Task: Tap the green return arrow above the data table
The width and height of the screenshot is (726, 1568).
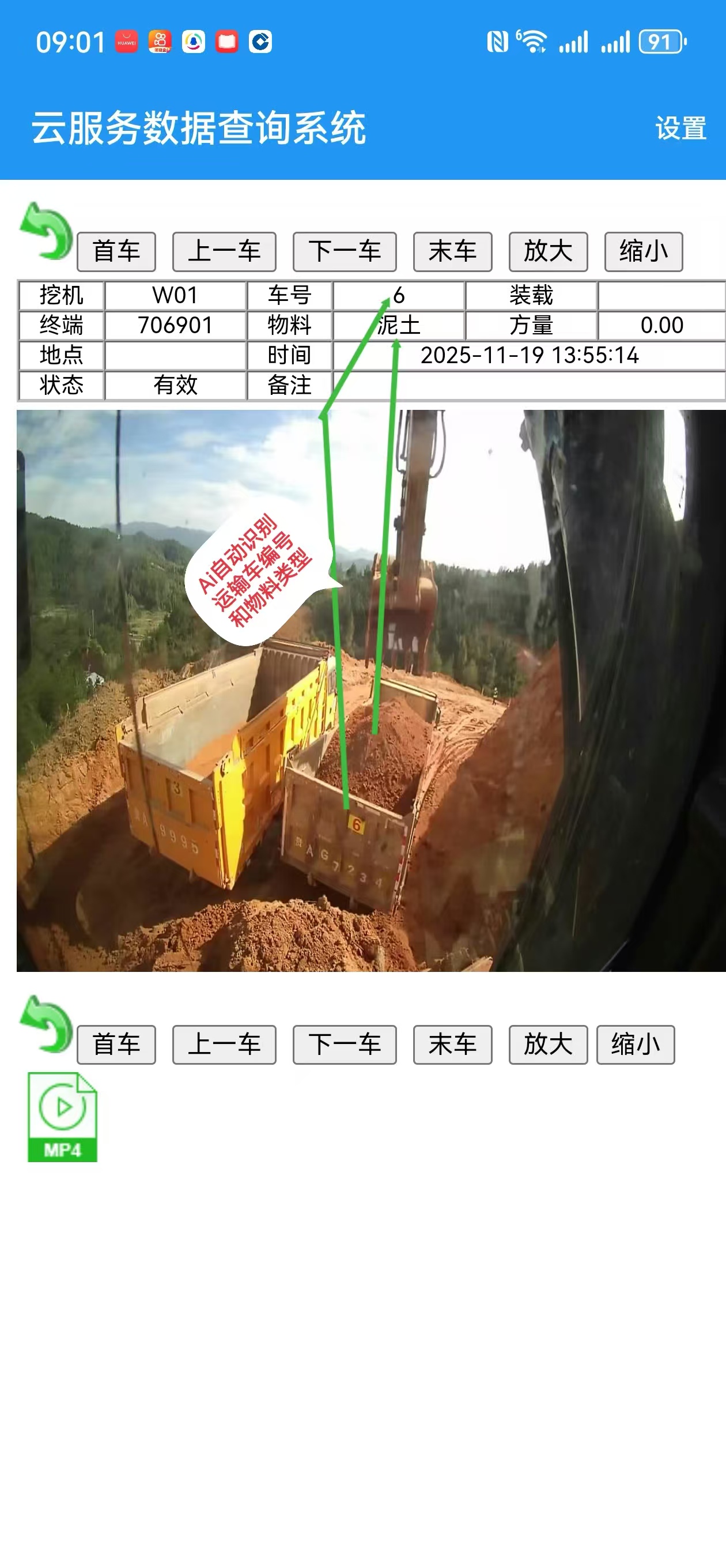Action: tap(46, 231)
